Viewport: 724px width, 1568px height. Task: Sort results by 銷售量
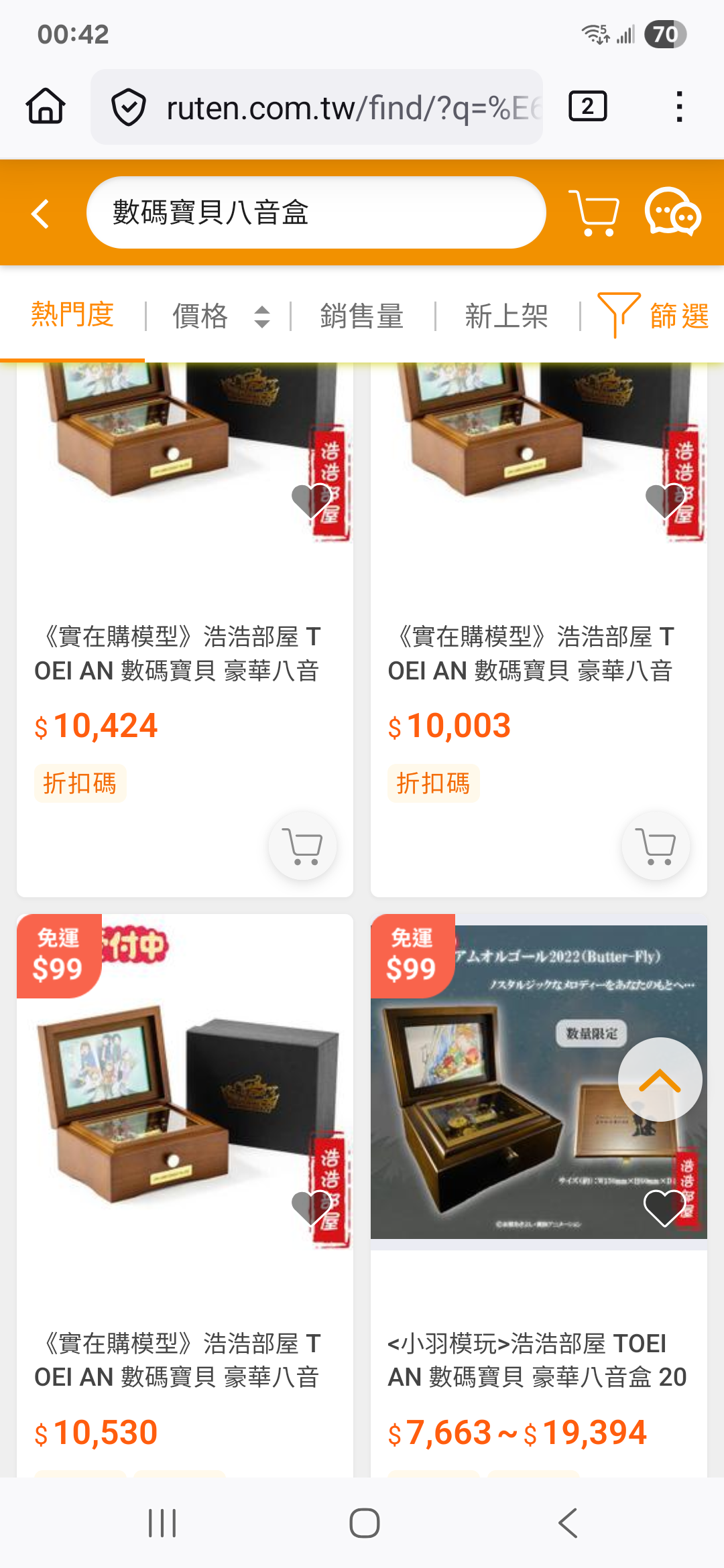coord(362,316)
